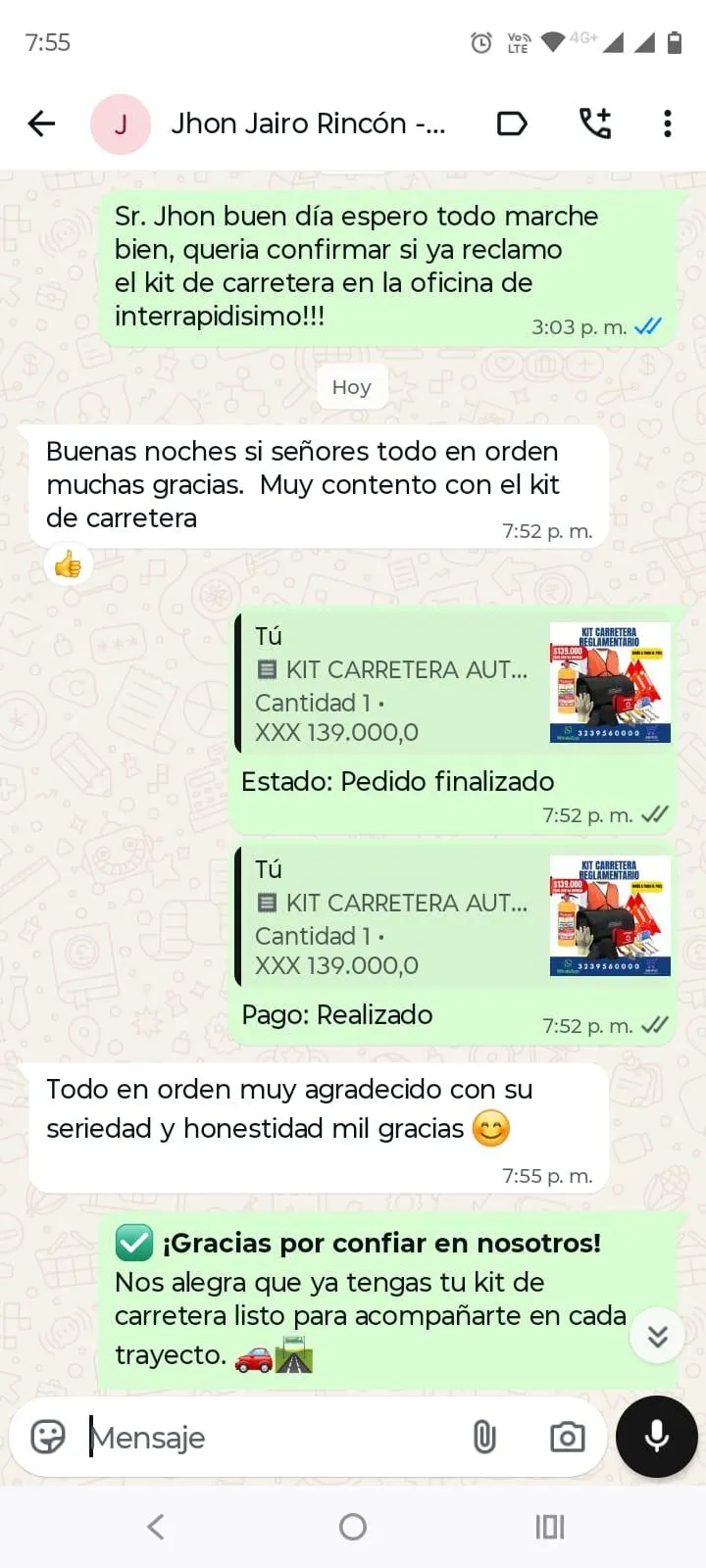Open the overflow menu
Screen dimensions: 706x1568
pos(668,123)
